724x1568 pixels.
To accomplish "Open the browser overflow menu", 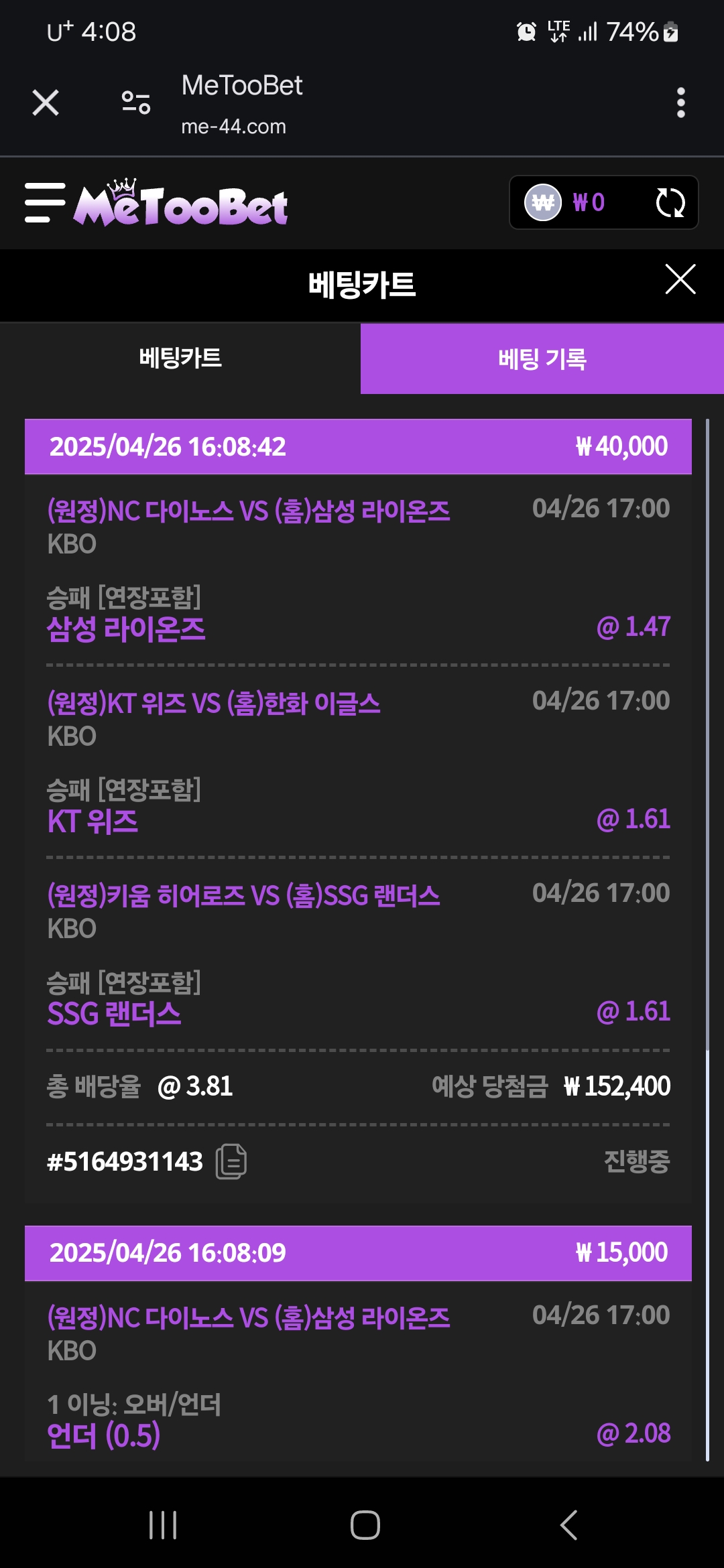I will (680, 103).
